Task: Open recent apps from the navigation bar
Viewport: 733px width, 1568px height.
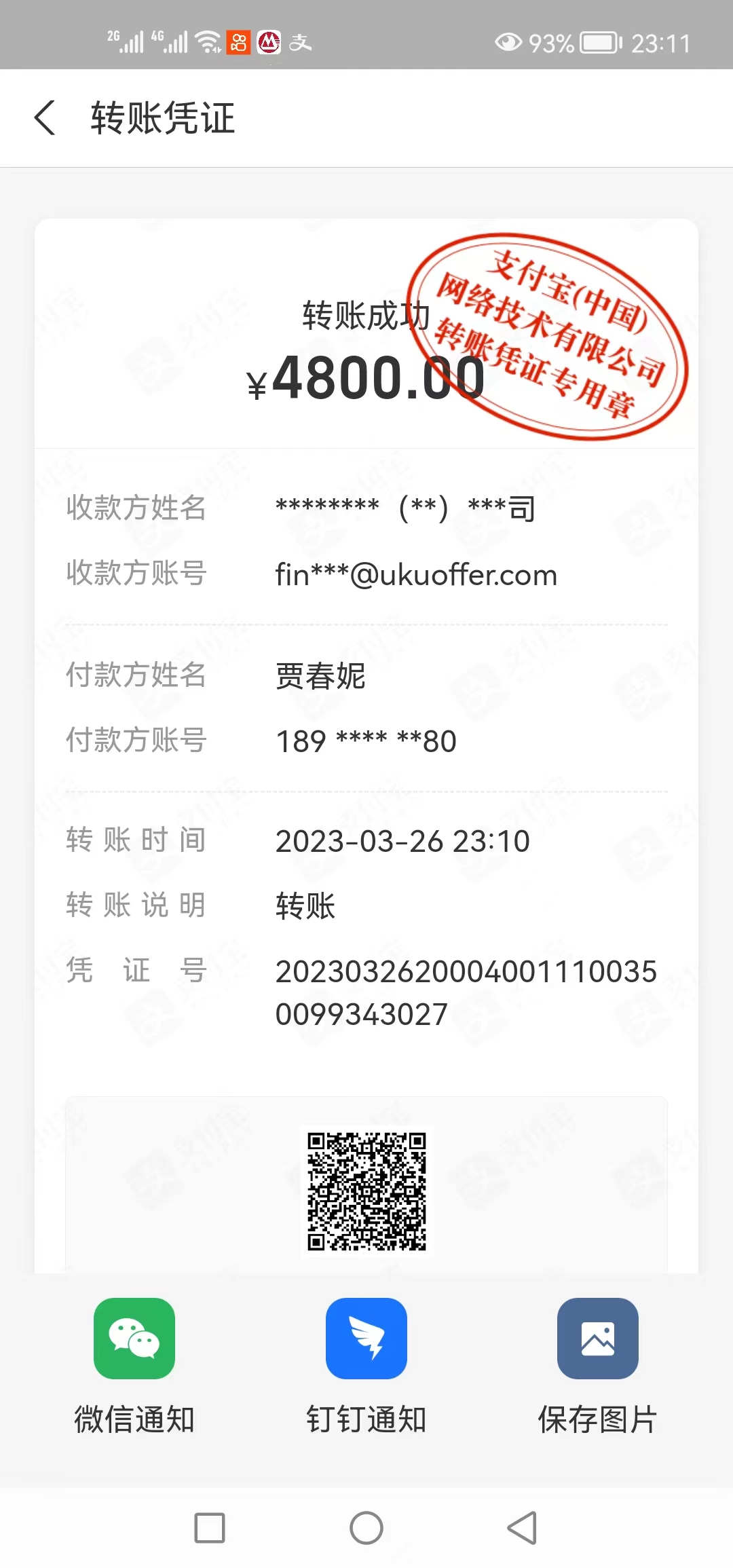Action: click(x=210, y=1528)
